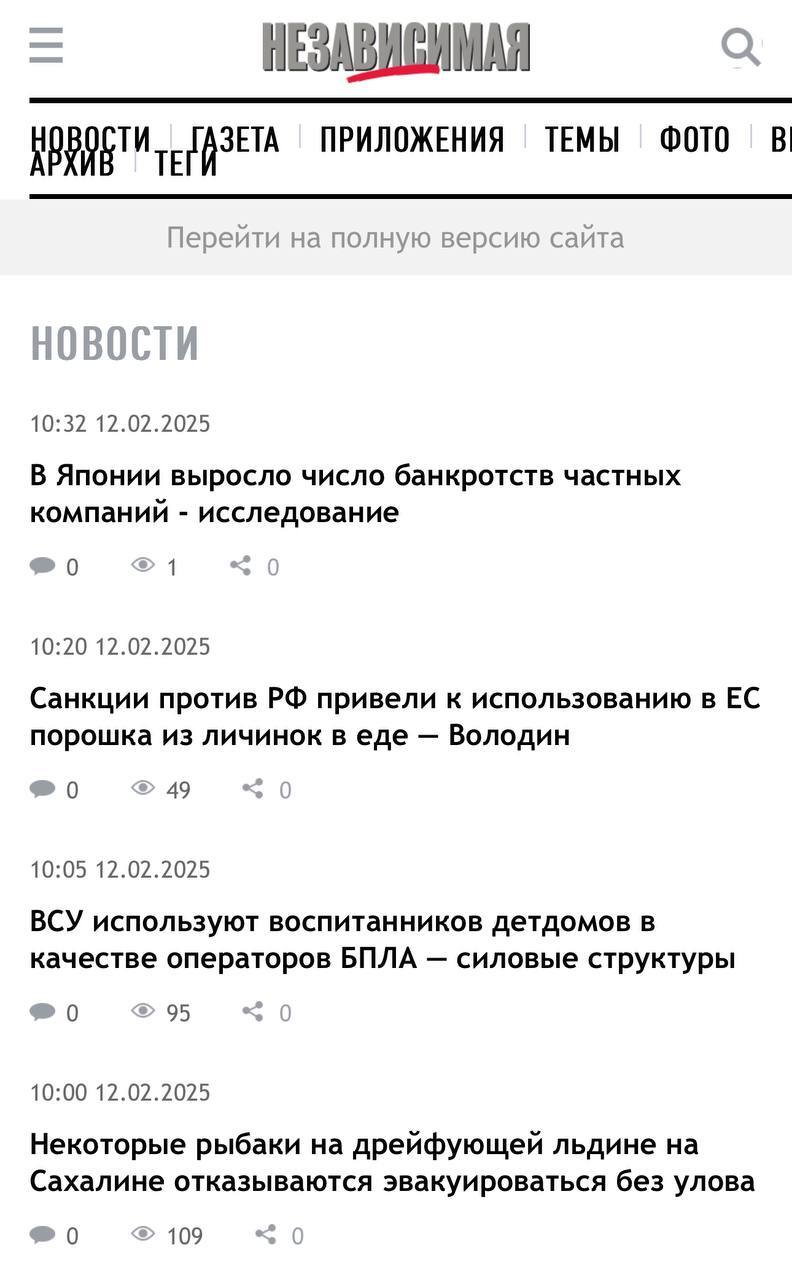Screen dimensions: 792x1280
Task: Tap Перейти на полную версию сайта
Action: (395, 238)
